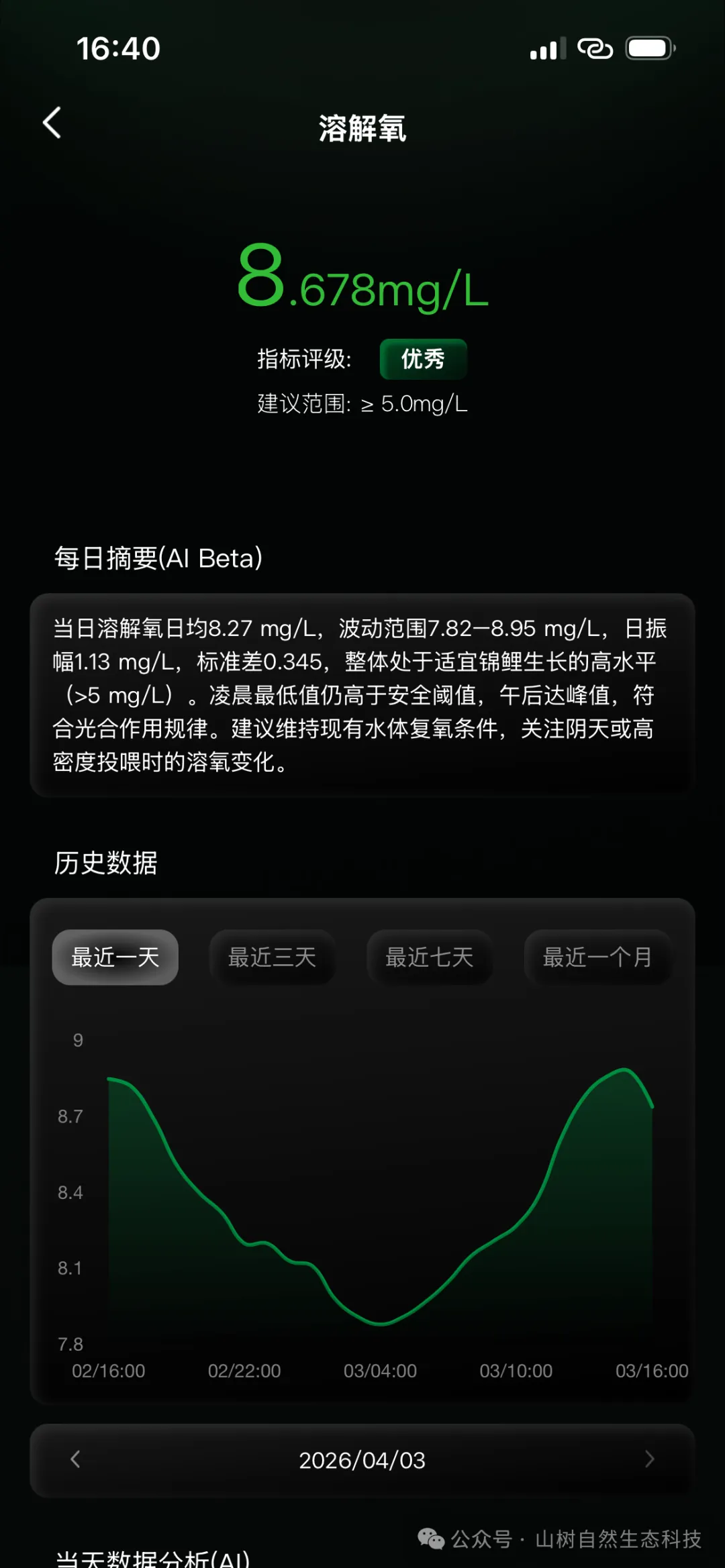
Task: Enable the 最近三天 view
Action: click(x=273, y=957)
